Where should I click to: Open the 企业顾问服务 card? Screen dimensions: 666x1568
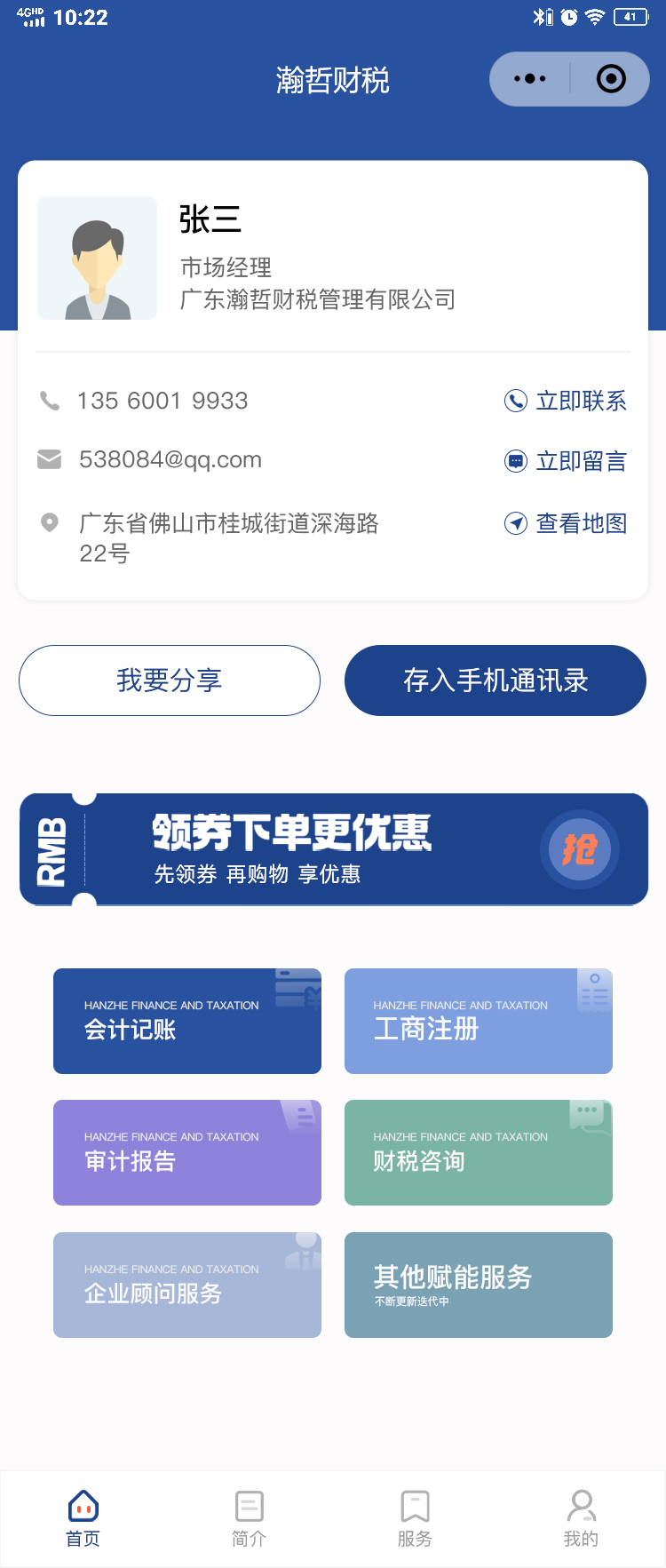187,1285
